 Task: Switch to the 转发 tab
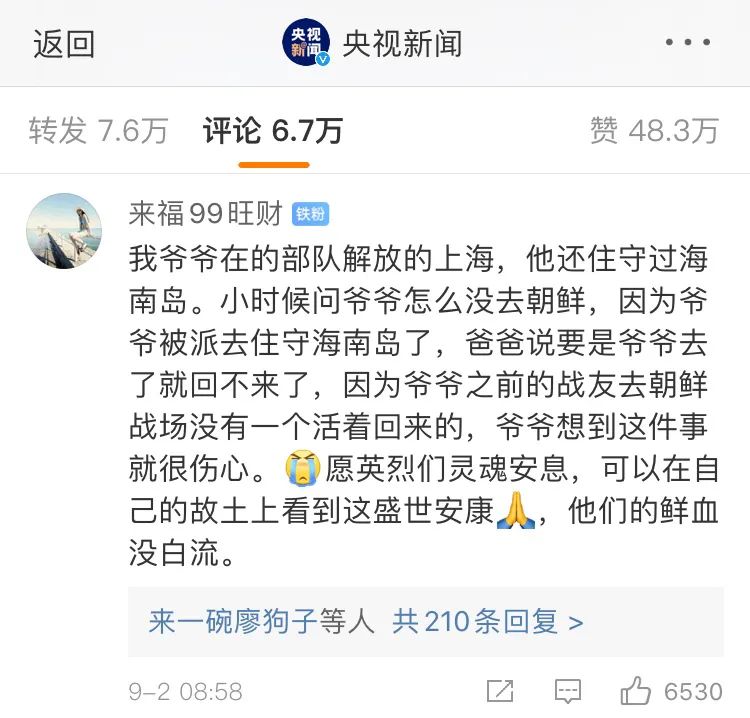tap(98, 131)
